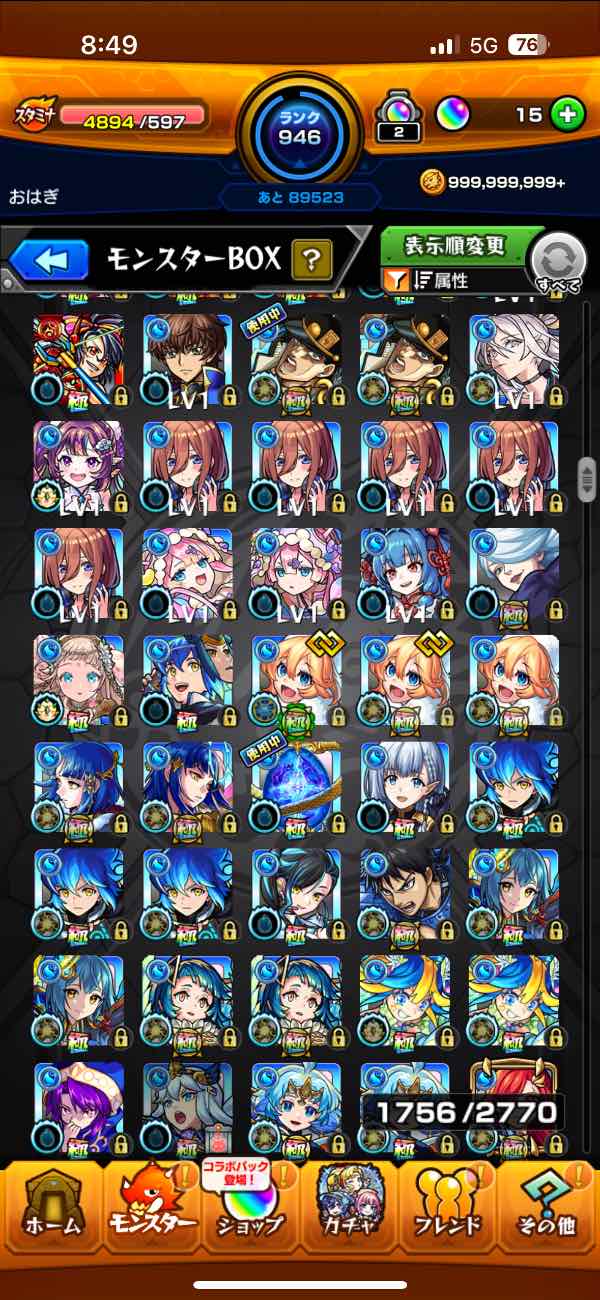Open the question mark help button

(312, 262)
